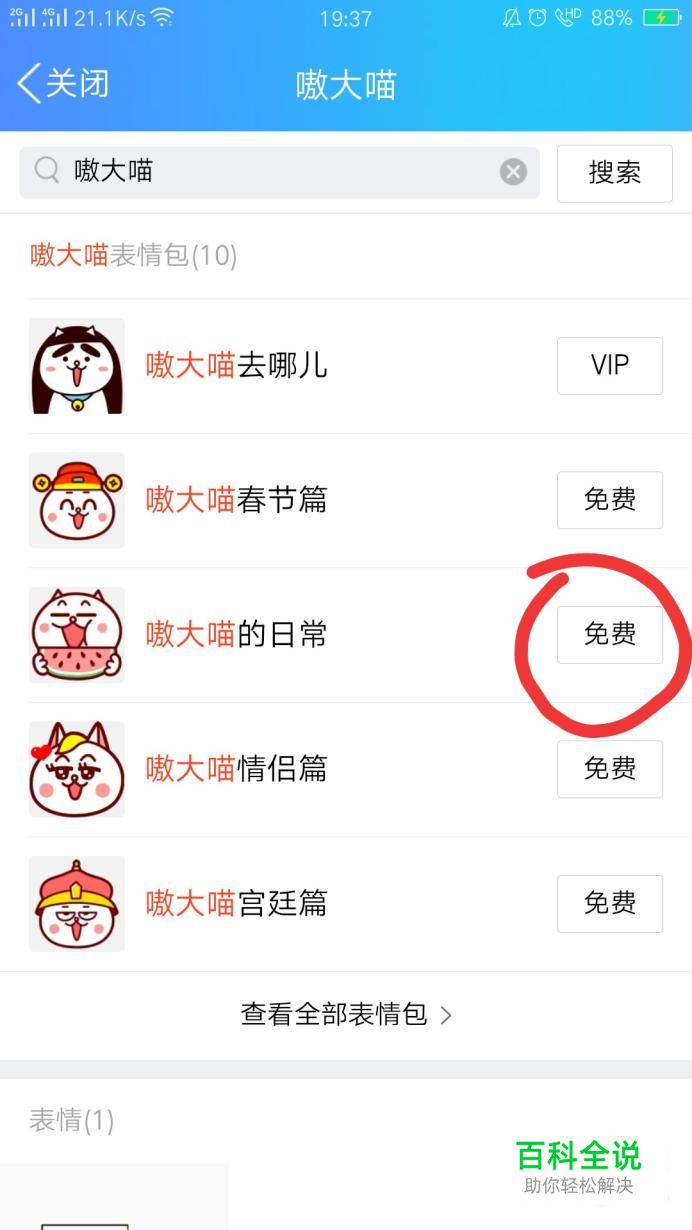
Task: Open the 嗷大喵的日常 sticker pack
Action: tap(237, 634)
